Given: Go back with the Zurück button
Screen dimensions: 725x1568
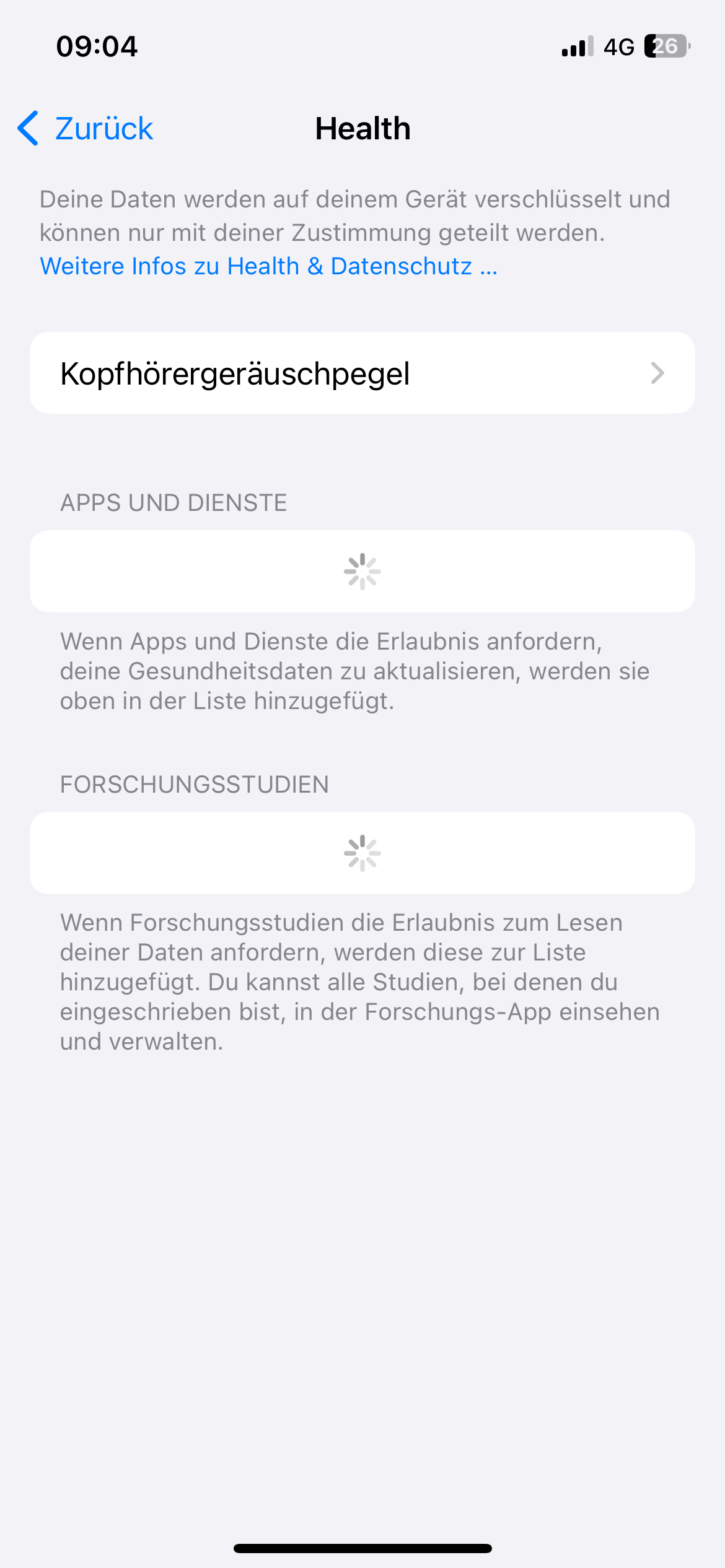Looking at the screenshot, I should [86, 129].
